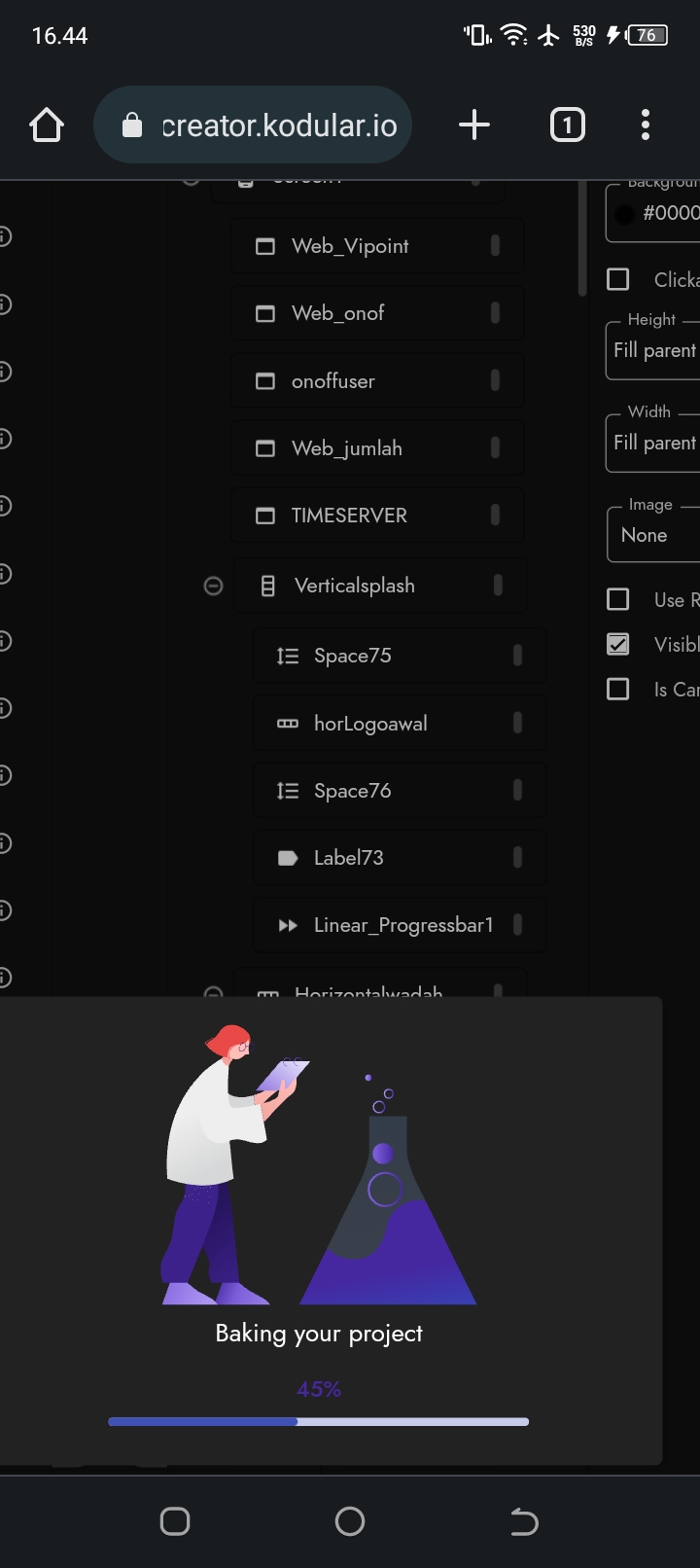Open the tab switcher

[567, 125]
